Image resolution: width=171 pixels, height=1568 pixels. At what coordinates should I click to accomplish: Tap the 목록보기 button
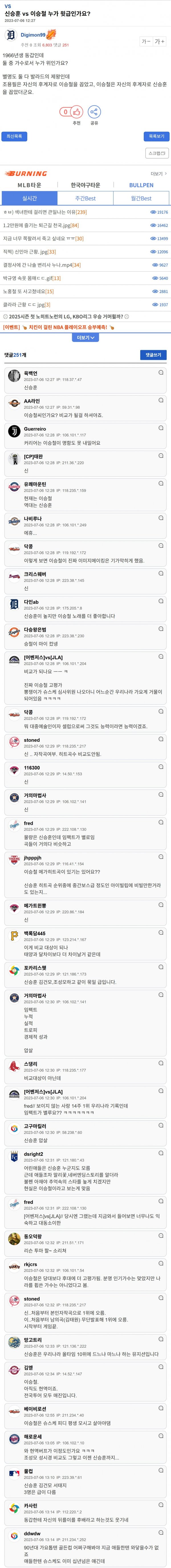coord(156,136)
